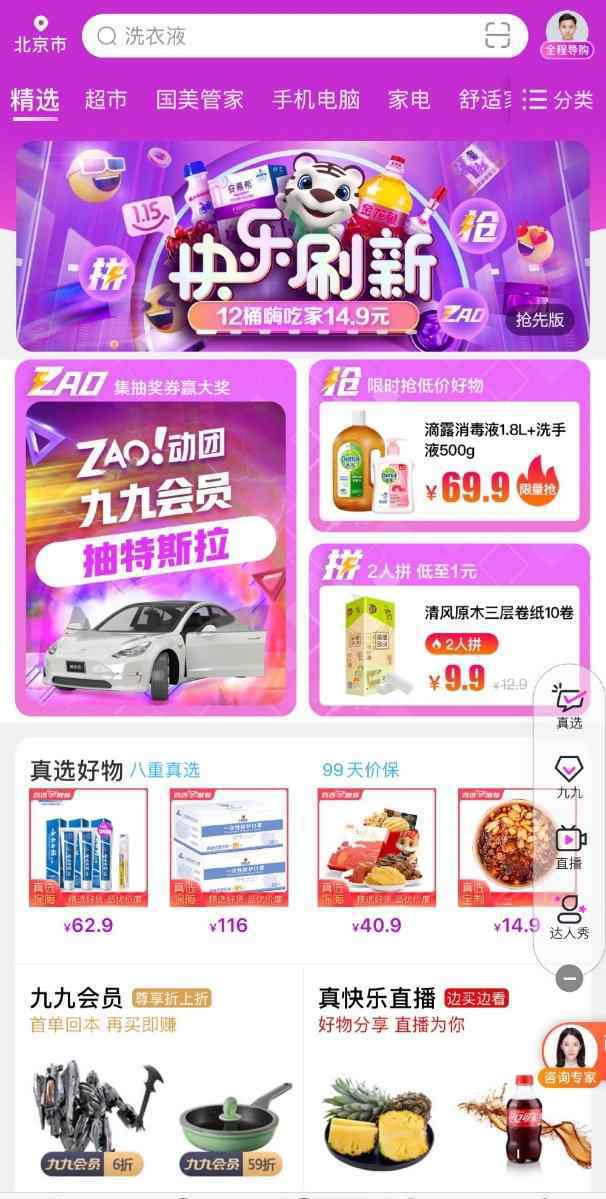Screen dimensions: 606x1199
Task: Open the ¥116 mask product
Action: (x=228, y=862)
